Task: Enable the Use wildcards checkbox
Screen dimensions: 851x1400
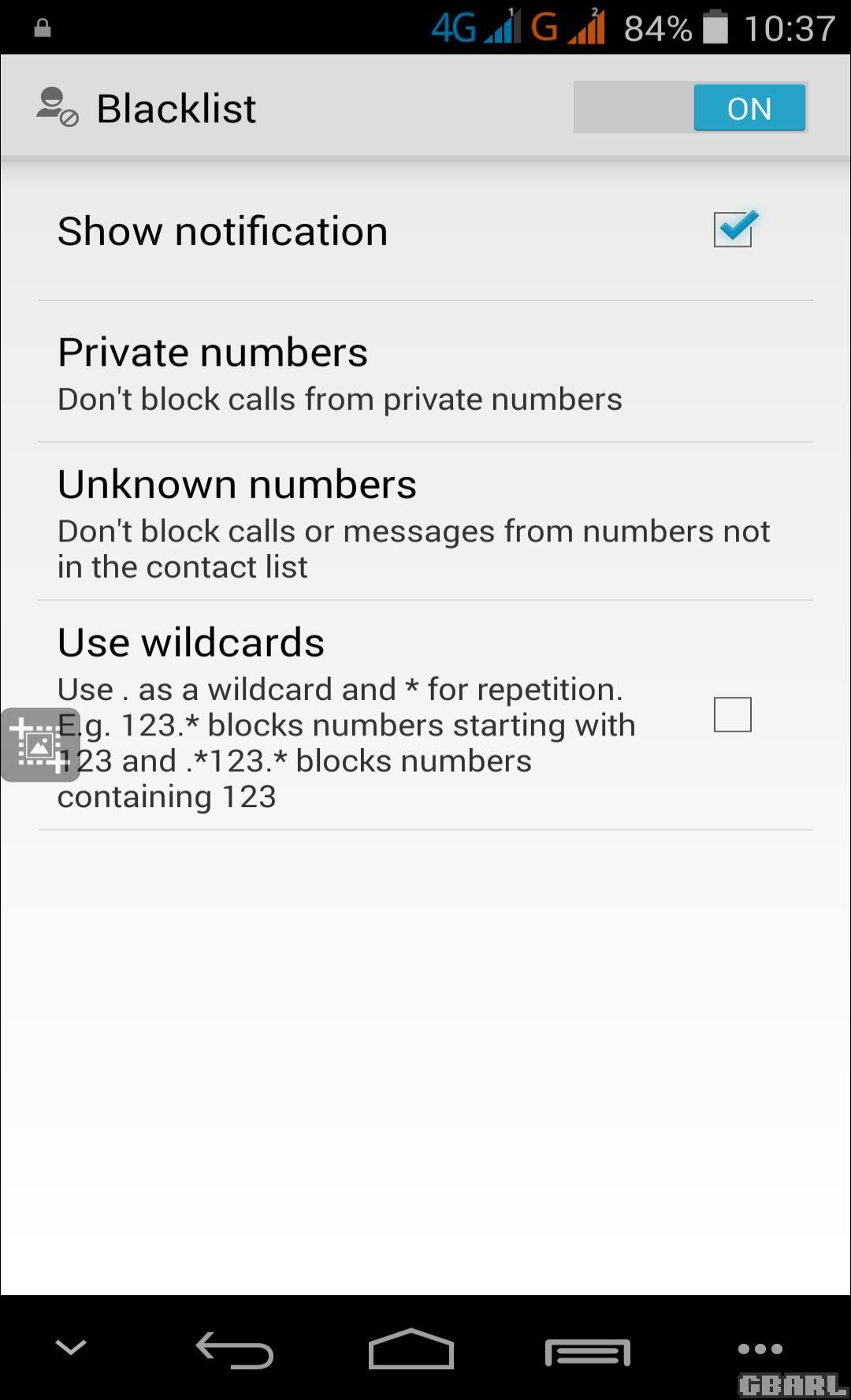Action: (733, 714)
